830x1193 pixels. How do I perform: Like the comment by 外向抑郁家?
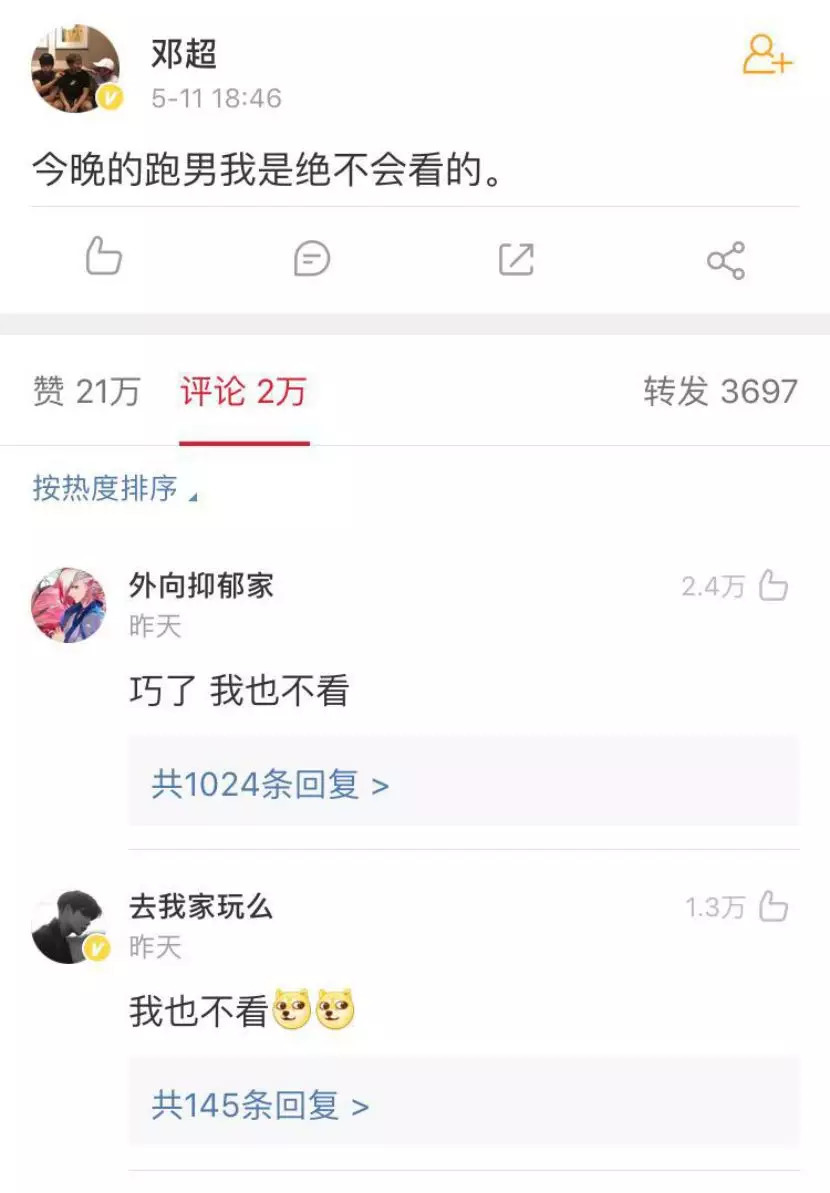pyautogui.click(x=773, y=586)
